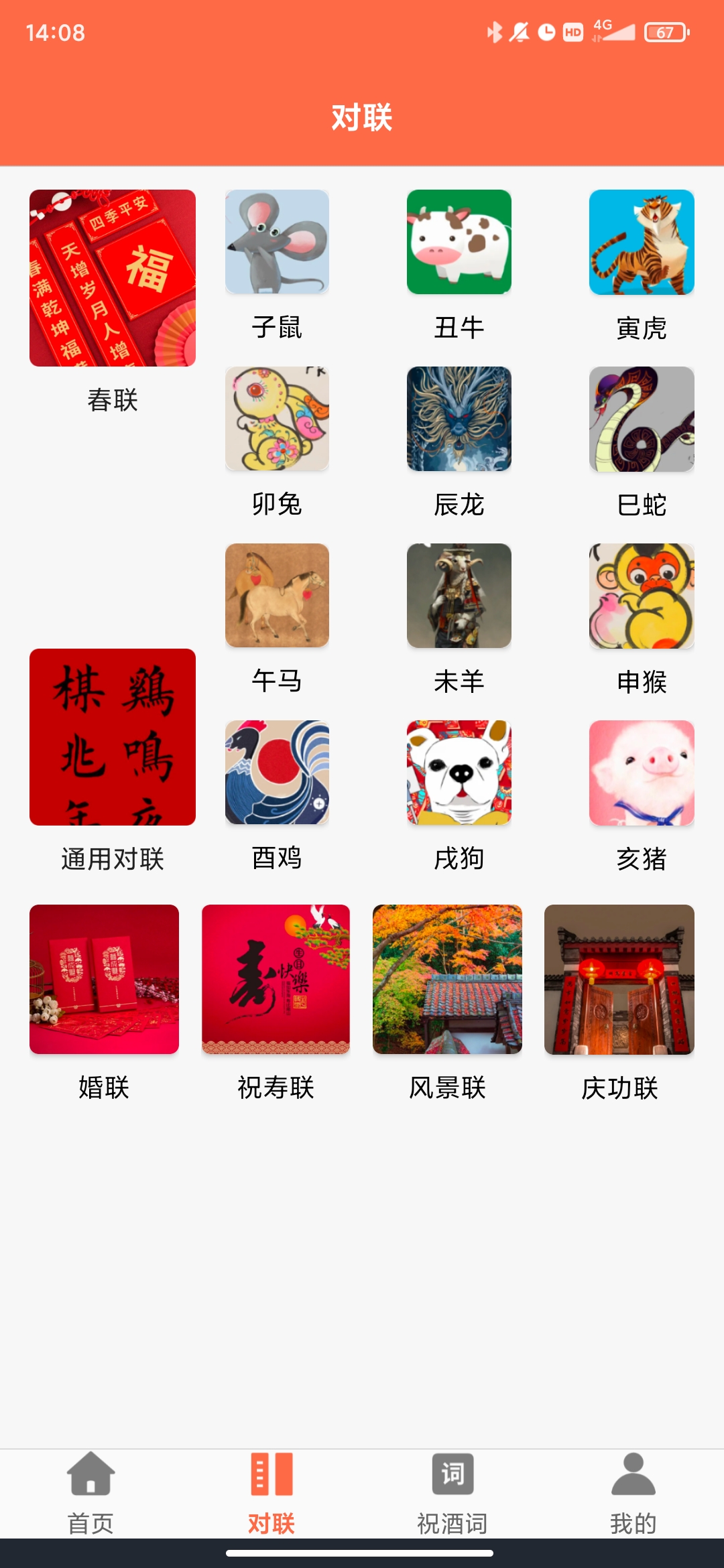Open the 午马 horse zodiac category
The height and width of the screenshot is (1568, 724).
[278, 596]
